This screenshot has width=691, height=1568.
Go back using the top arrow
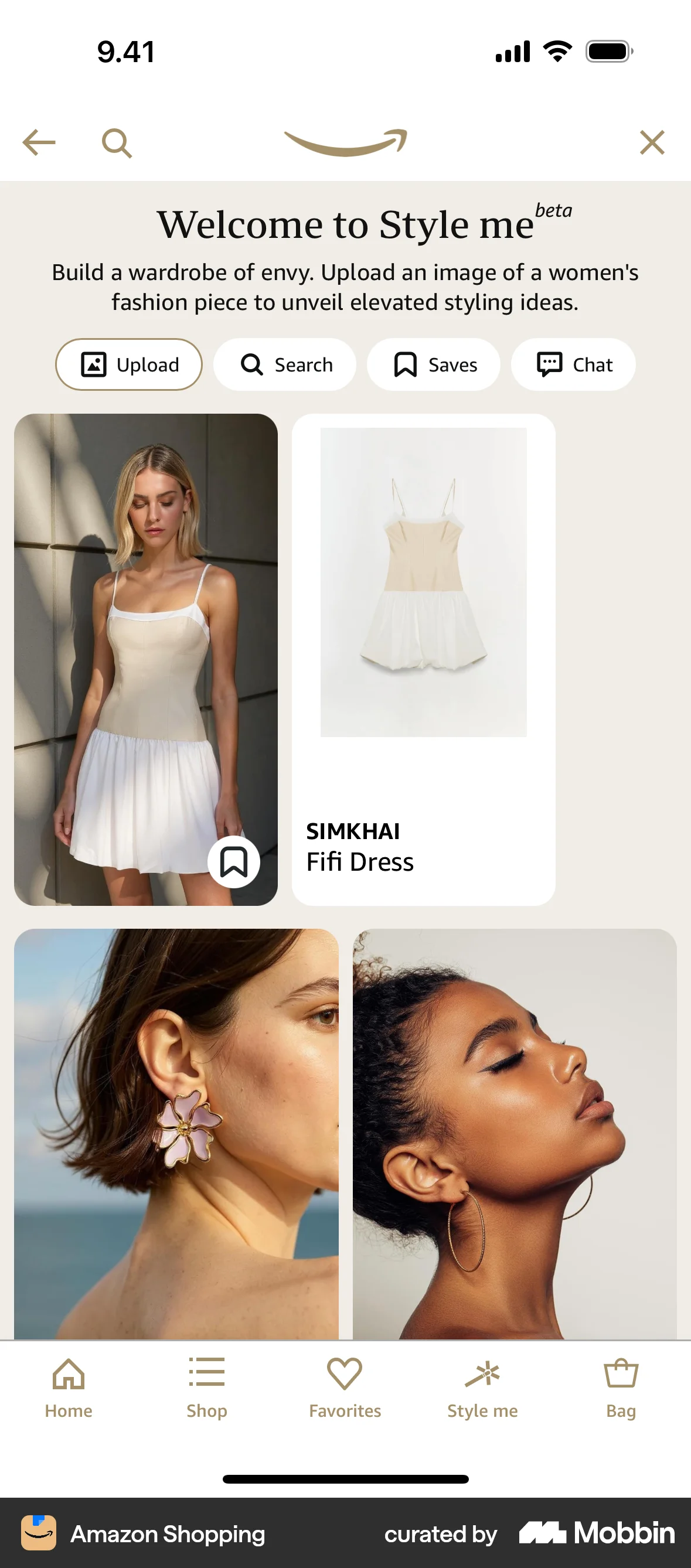(39, 143)
